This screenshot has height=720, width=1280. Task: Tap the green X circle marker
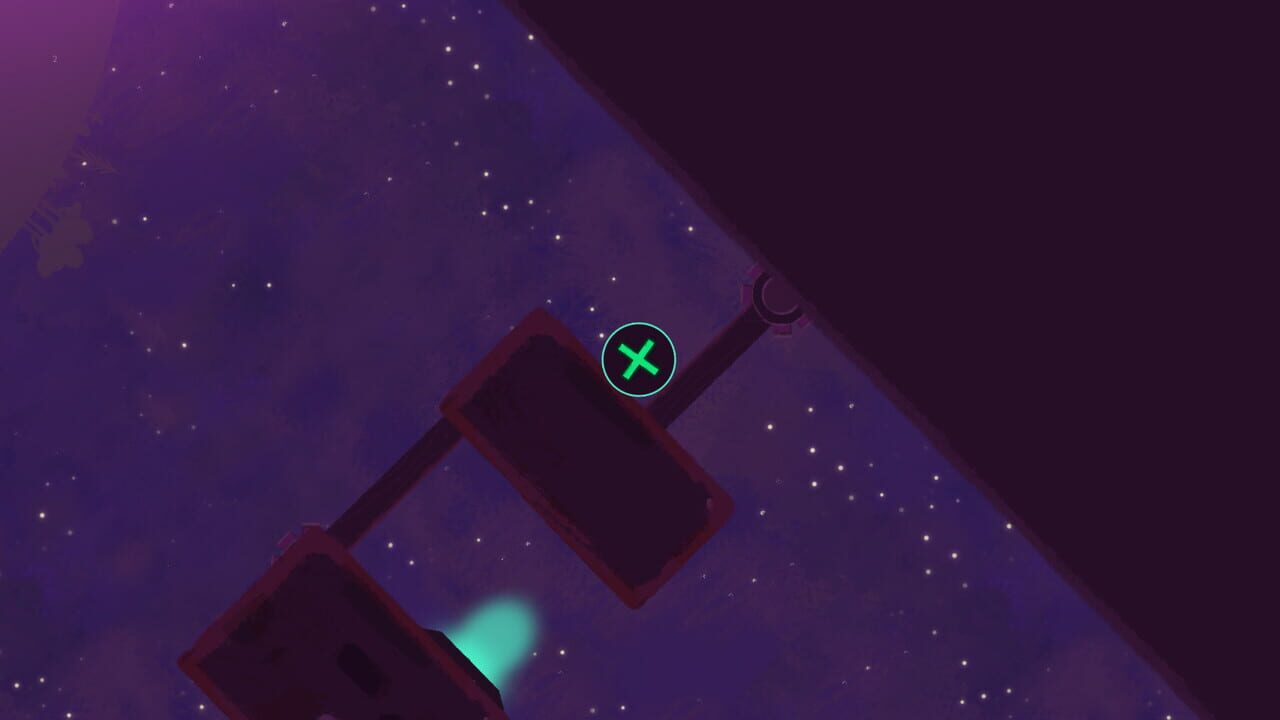click(x=639, y=359)
